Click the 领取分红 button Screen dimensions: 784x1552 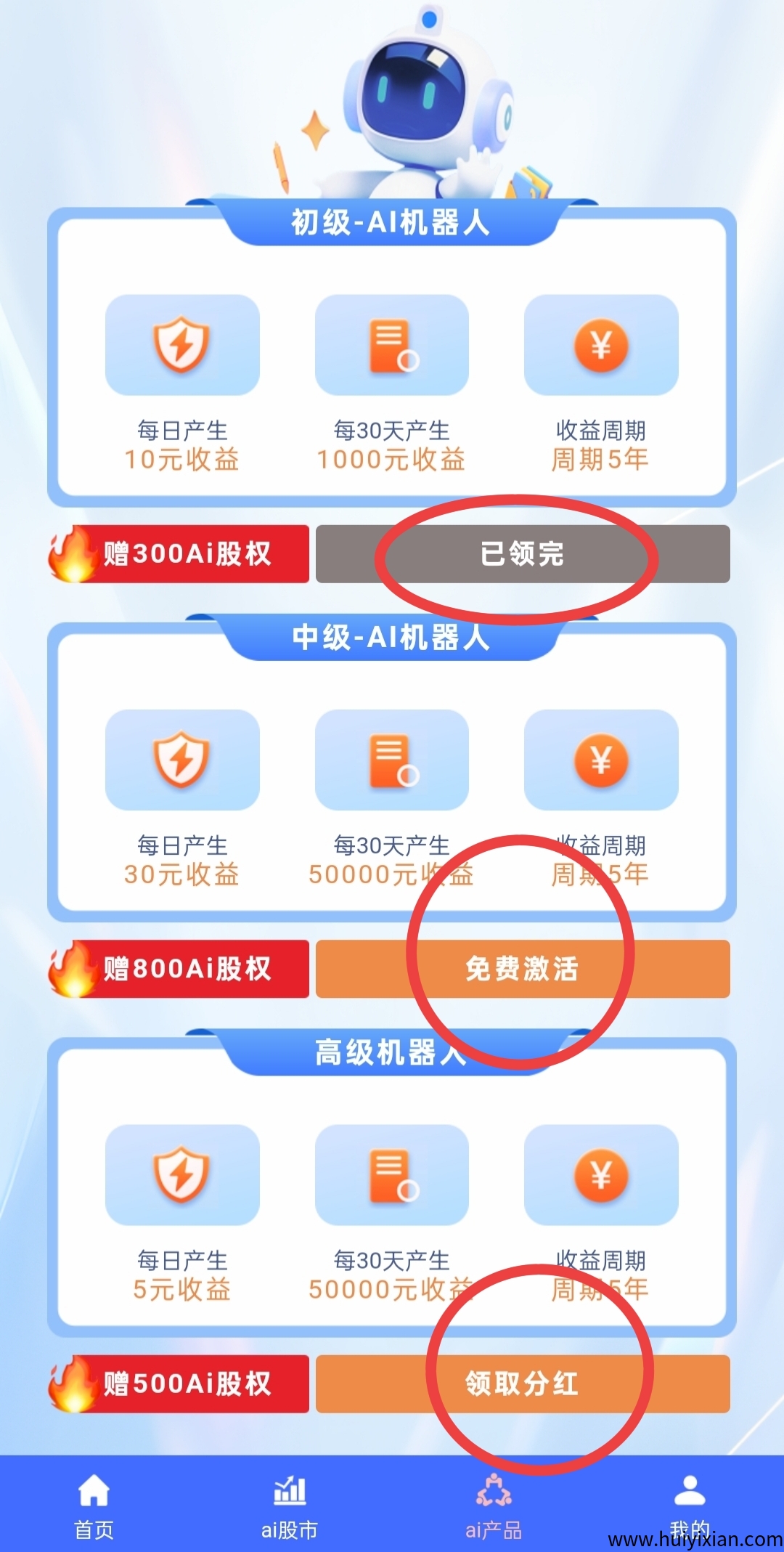click(522, 1384)
